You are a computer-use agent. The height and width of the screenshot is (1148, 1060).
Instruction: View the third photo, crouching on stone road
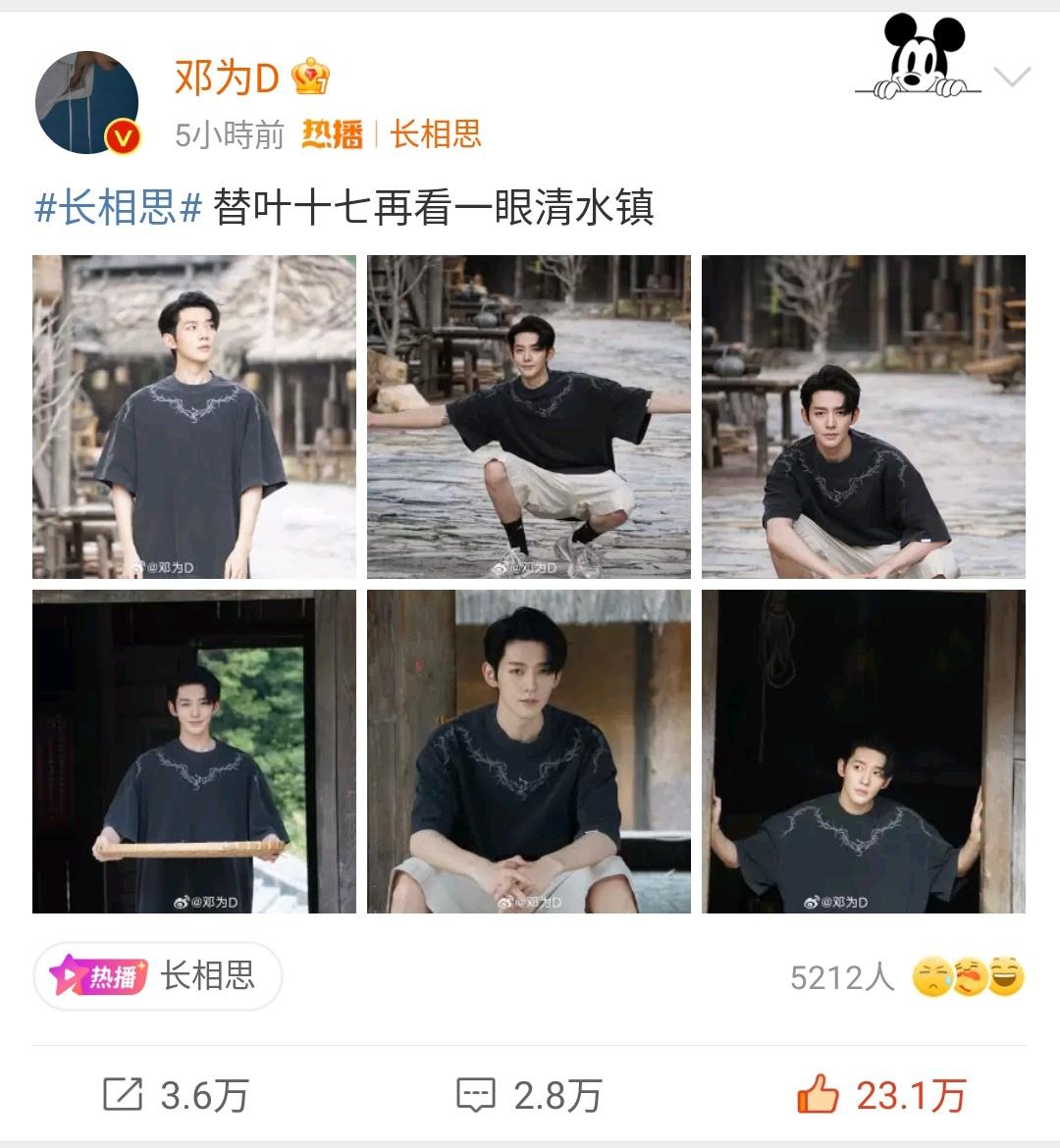(x=864, y=417)
